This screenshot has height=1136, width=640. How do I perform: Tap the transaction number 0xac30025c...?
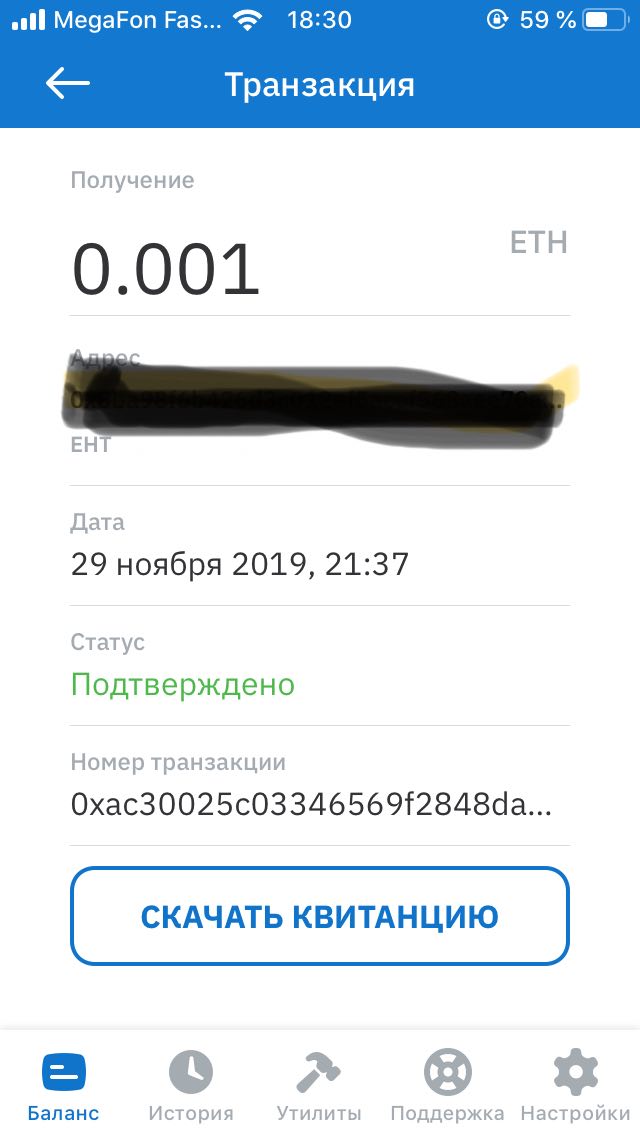312,805
